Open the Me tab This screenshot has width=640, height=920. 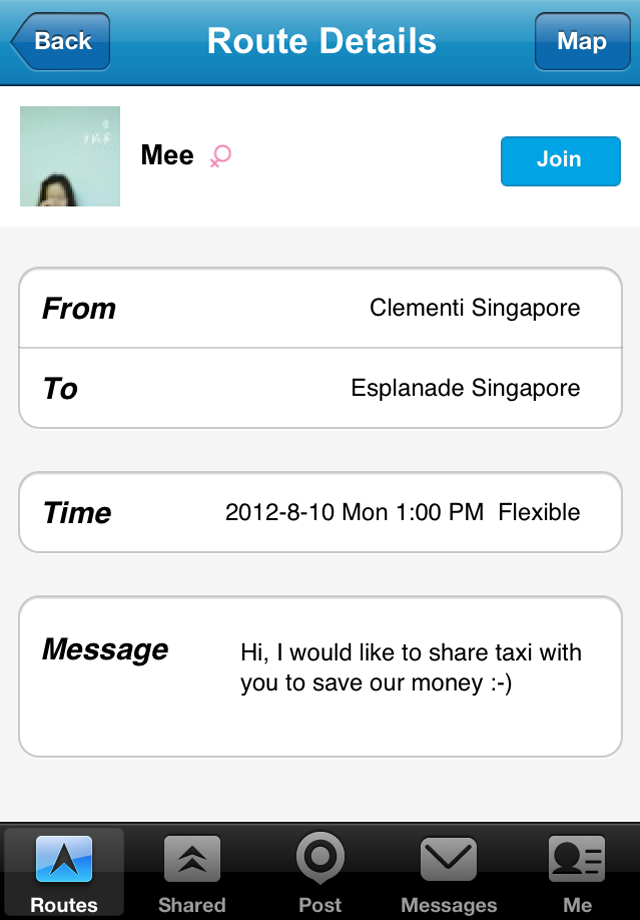point(577,872)
